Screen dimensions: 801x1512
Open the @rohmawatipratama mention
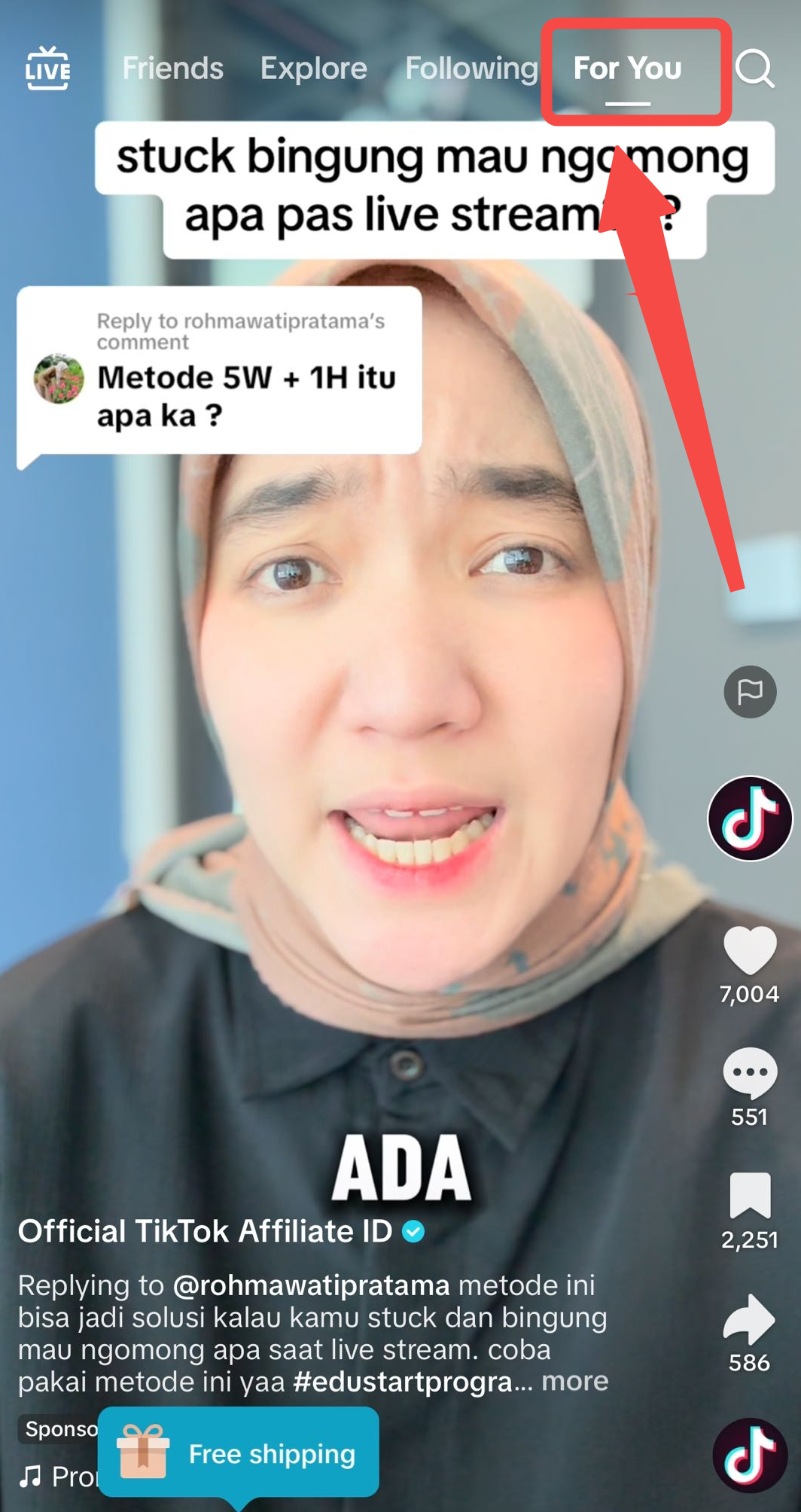click(x=311, y=1285)
